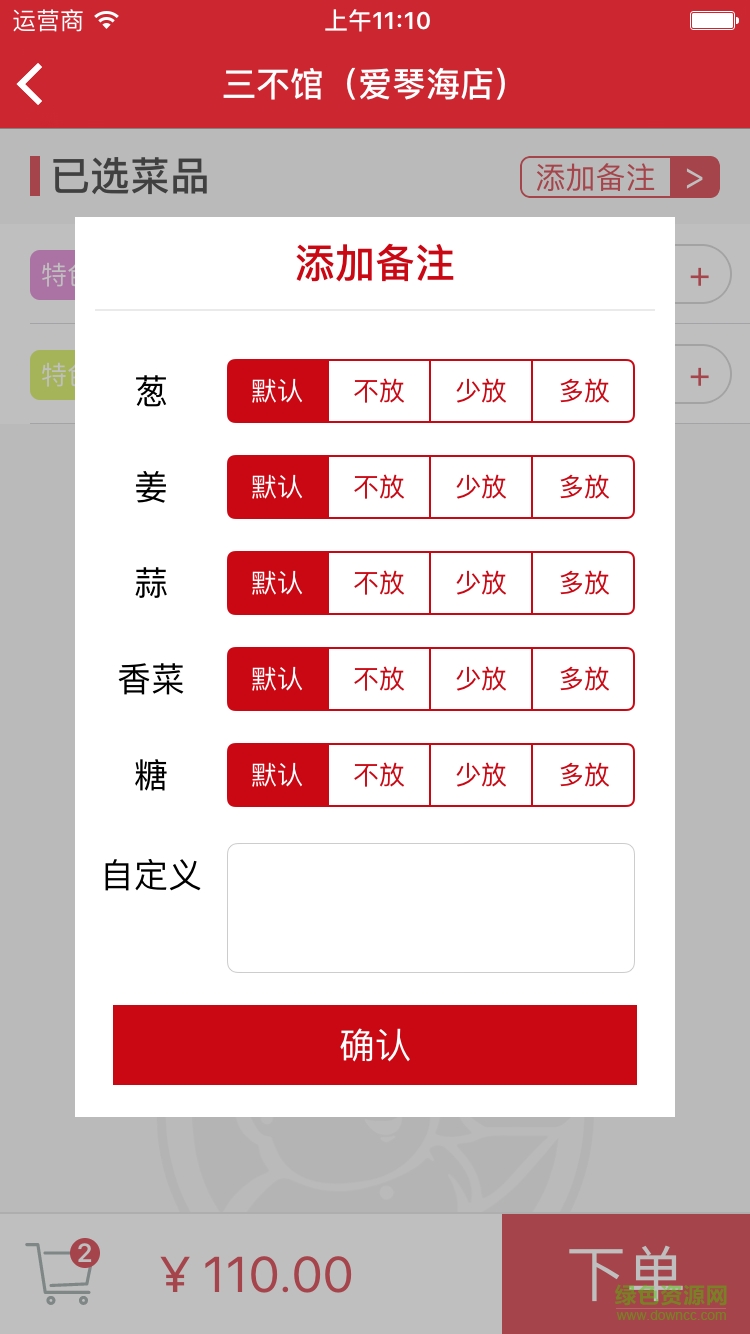This screenshot has width=750, height=1334.
Task: Tap the plus icon on the second dish
Action: [x=700, y=375]
